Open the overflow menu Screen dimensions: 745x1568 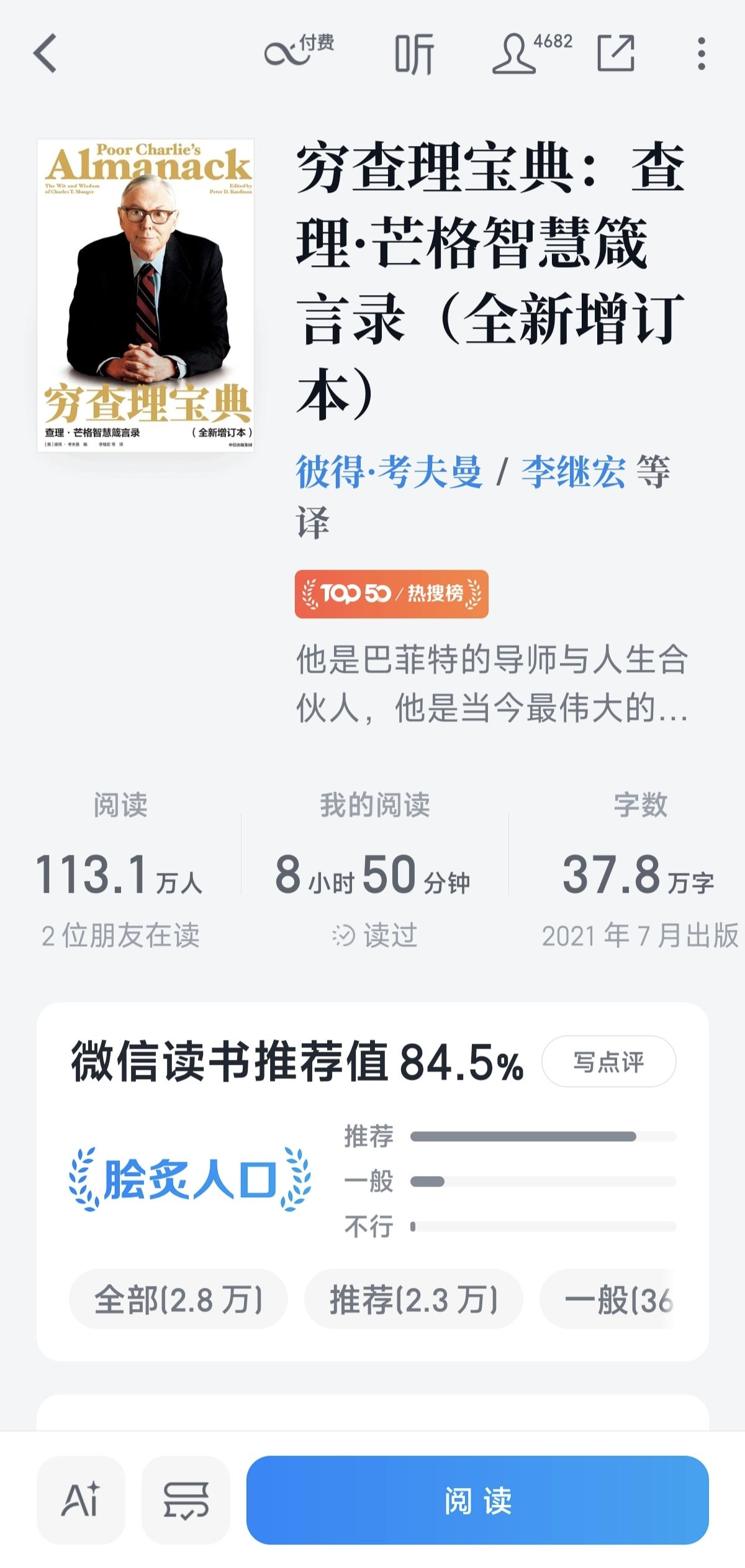click(x=701, y=53)
